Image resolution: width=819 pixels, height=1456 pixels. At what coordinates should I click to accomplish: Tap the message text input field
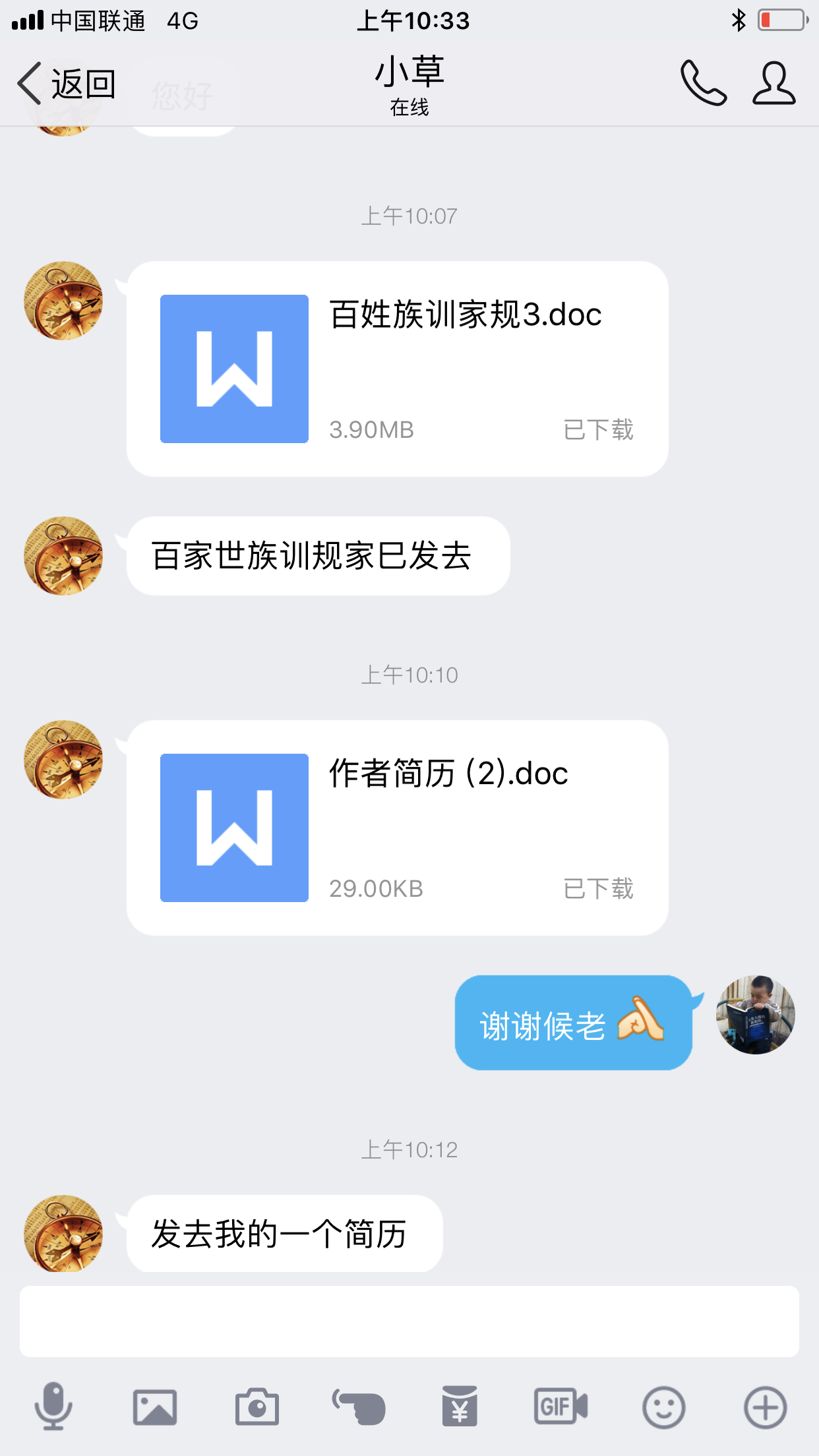coord(409,1321)
